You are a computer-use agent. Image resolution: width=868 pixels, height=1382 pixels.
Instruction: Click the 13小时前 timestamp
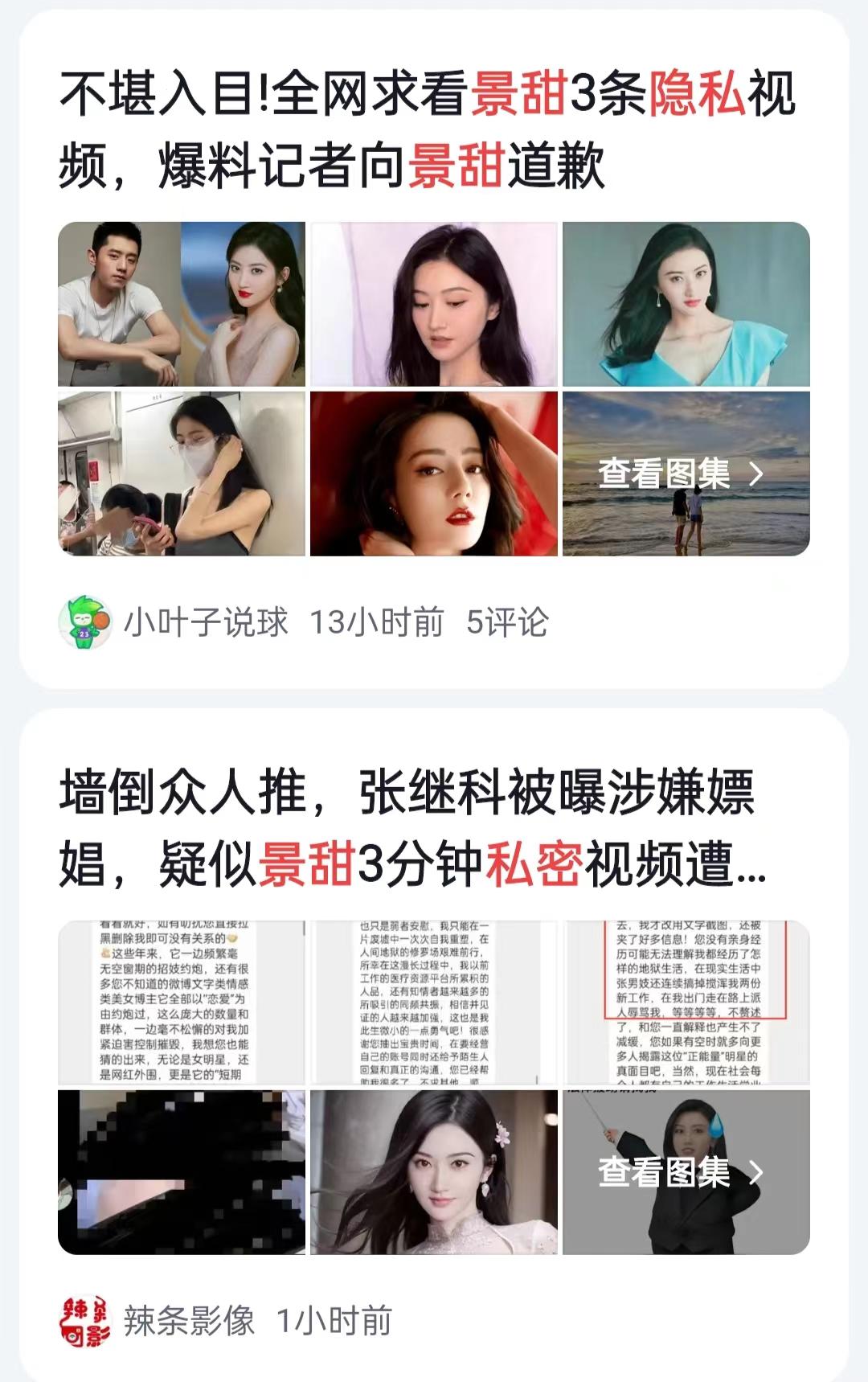tap(376, 621)
